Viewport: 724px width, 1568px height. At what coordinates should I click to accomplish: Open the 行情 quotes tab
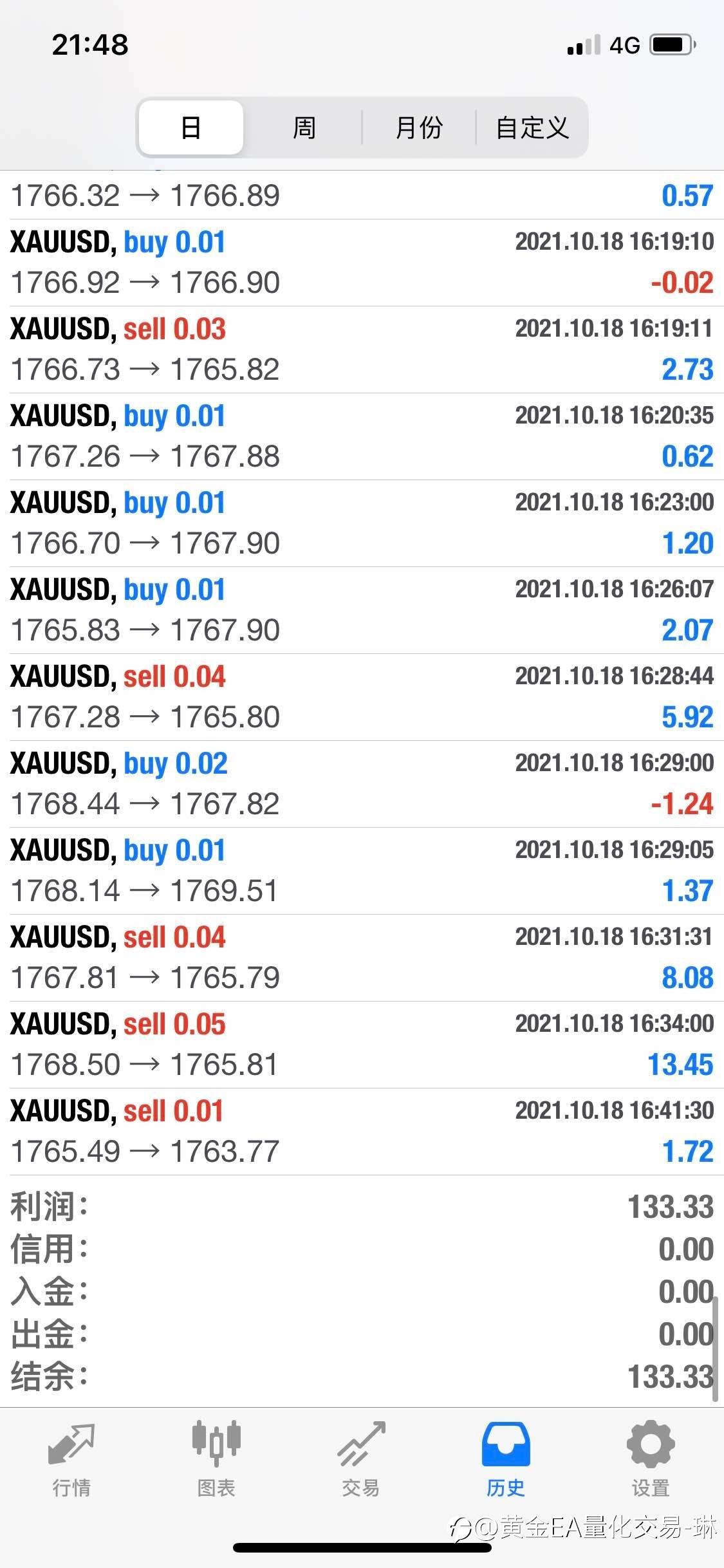71,1460
